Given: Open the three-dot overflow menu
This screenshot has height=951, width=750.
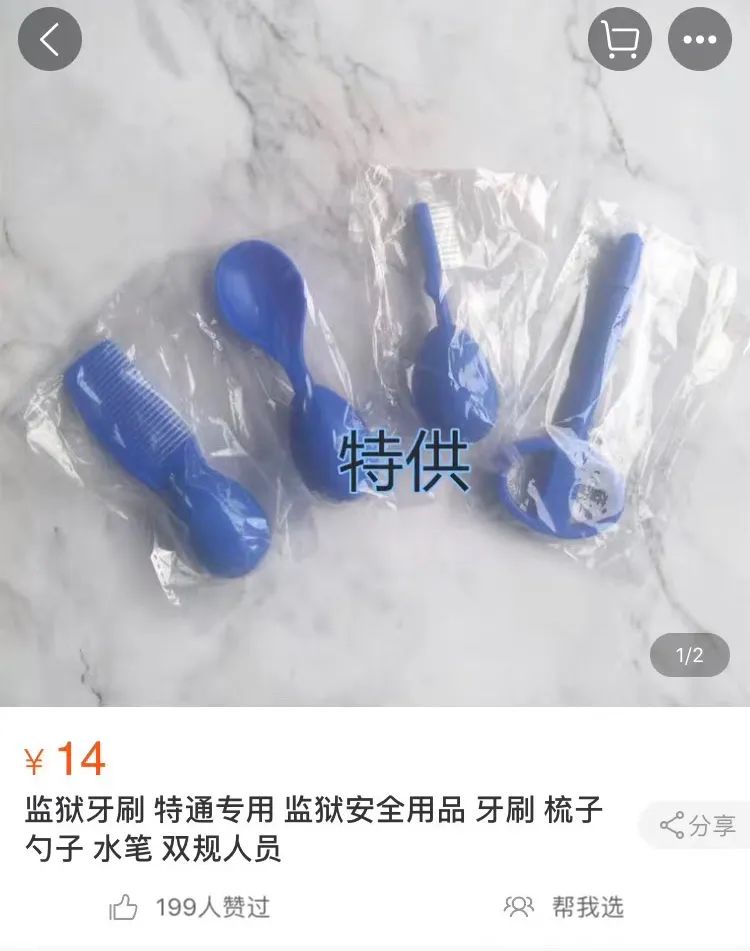Looking at the screenshot, I should click(700, 40).
